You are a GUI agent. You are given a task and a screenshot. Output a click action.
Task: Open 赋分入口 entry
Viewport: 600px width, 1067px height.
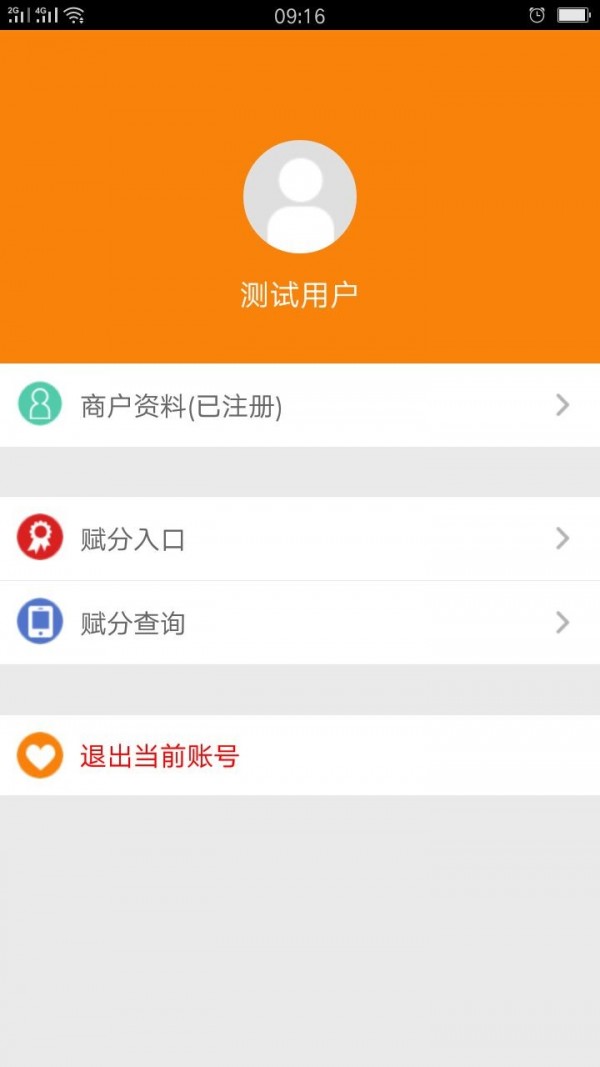coord(299,539)
